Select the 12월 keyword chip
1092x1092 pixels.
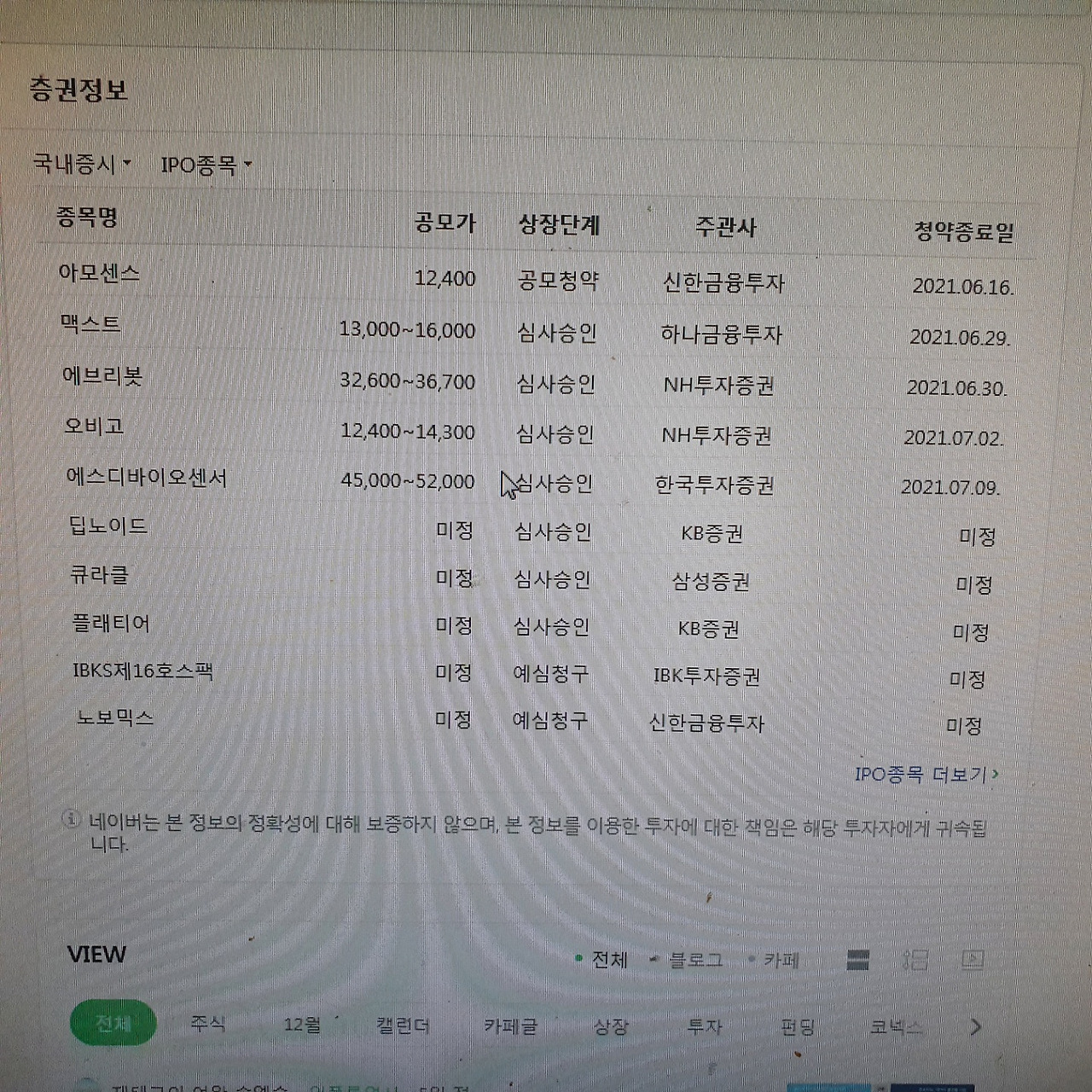[x=302, y=1024]
